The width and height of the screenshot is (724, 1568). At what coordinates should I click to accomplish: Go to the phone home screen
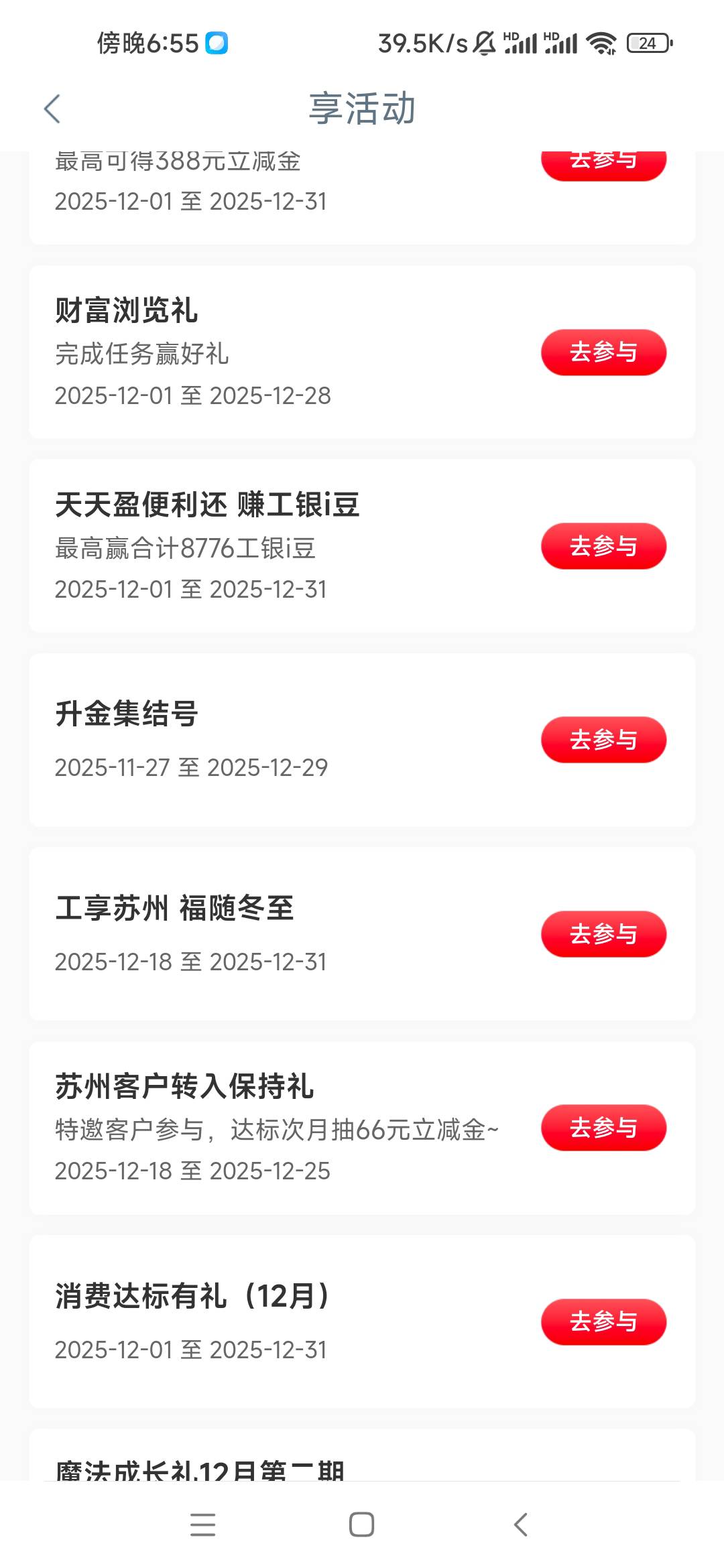[x=361, y=1524]
